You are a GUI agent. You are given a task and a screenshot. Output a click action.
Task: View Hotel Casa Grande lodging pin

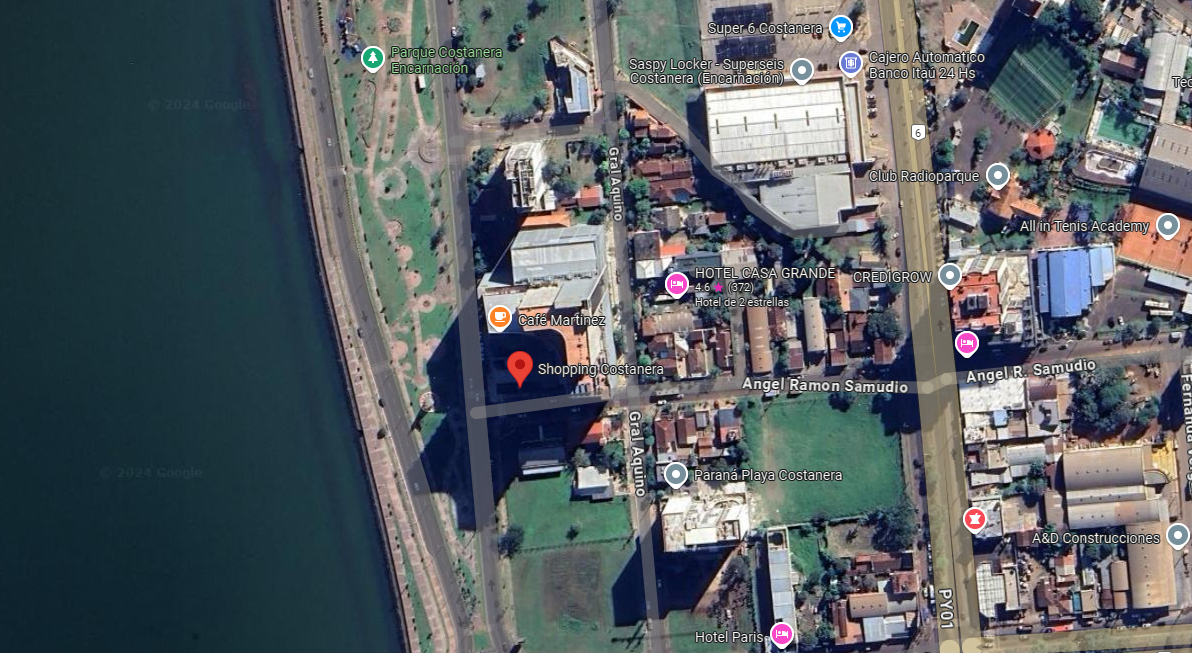tap(677, 285)
